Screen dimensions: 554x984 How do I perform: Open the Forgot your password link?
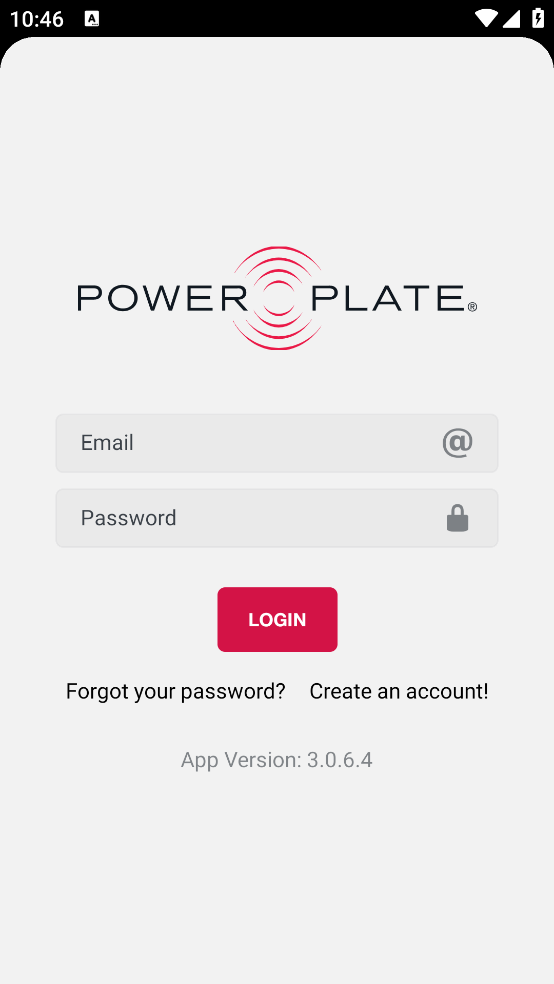click(176, 692)
